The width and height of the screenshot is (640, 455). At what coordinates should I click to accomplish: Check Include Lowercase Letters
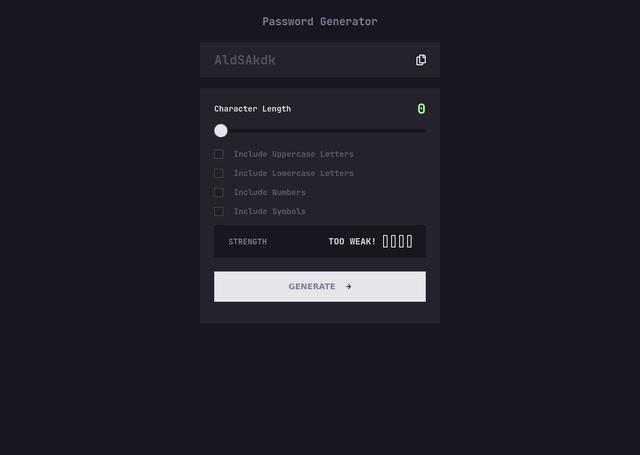pyautogui.click(x=219, y=173)
